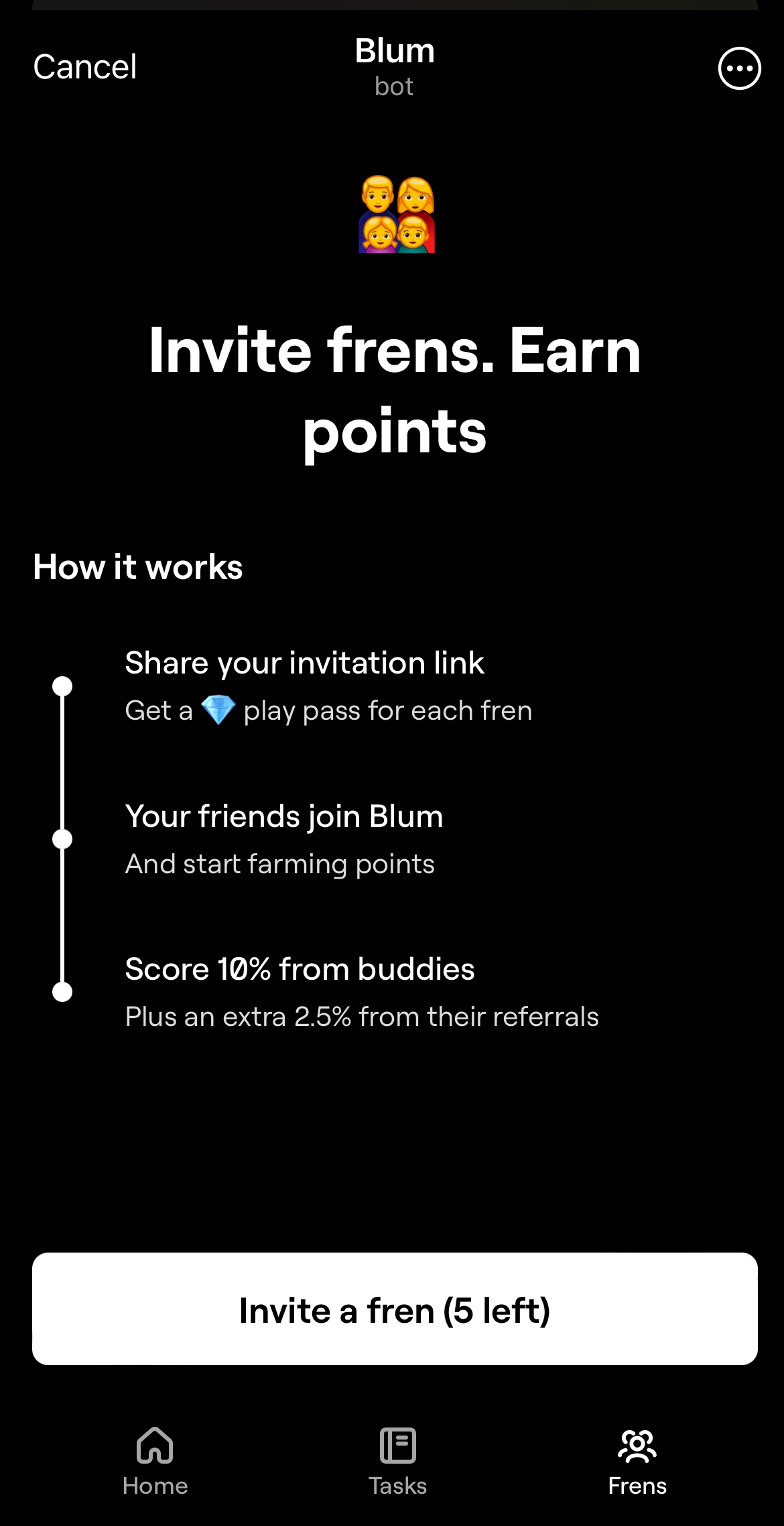Tap Invite a fren (5 left)

[395, 1309]
